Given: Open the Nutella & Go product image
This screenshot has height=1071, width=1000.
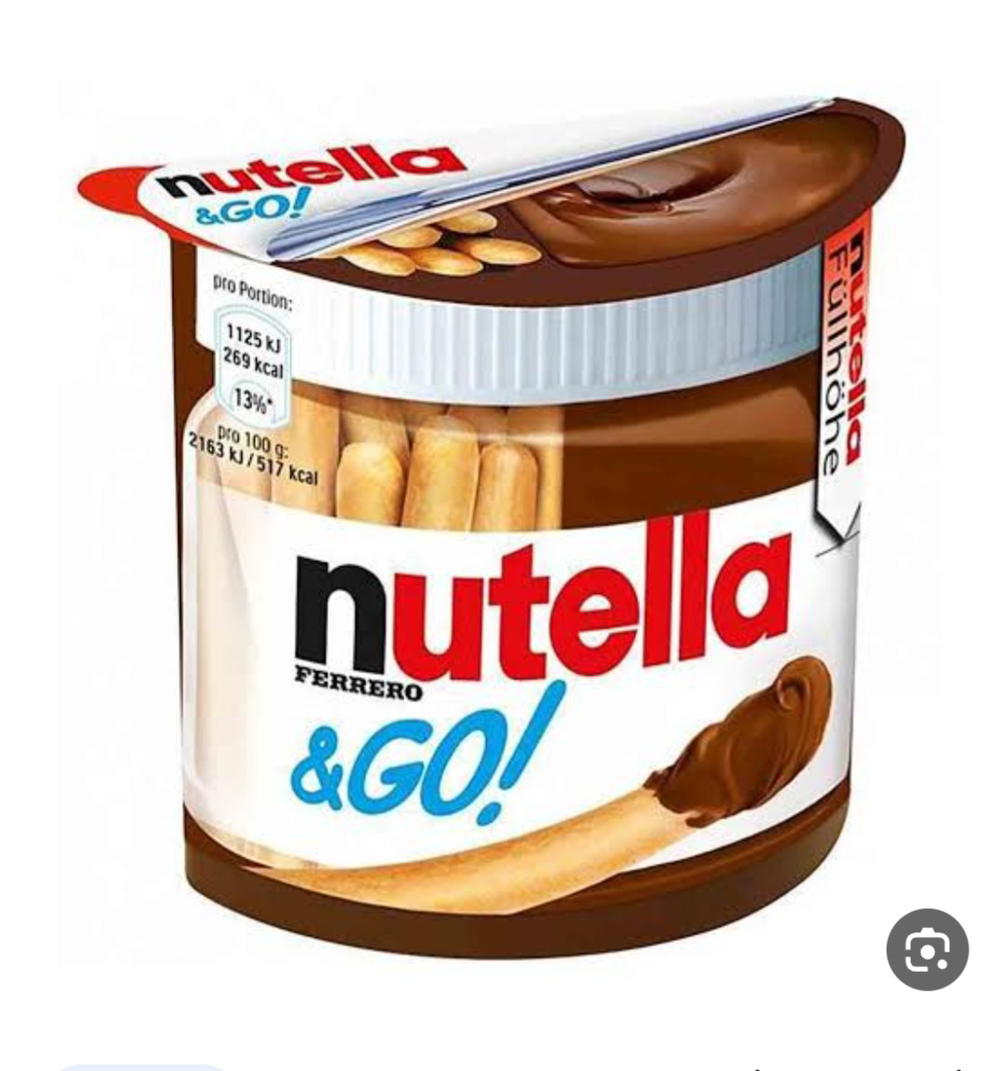Looking at the screenshot, I should coord(500,520).
